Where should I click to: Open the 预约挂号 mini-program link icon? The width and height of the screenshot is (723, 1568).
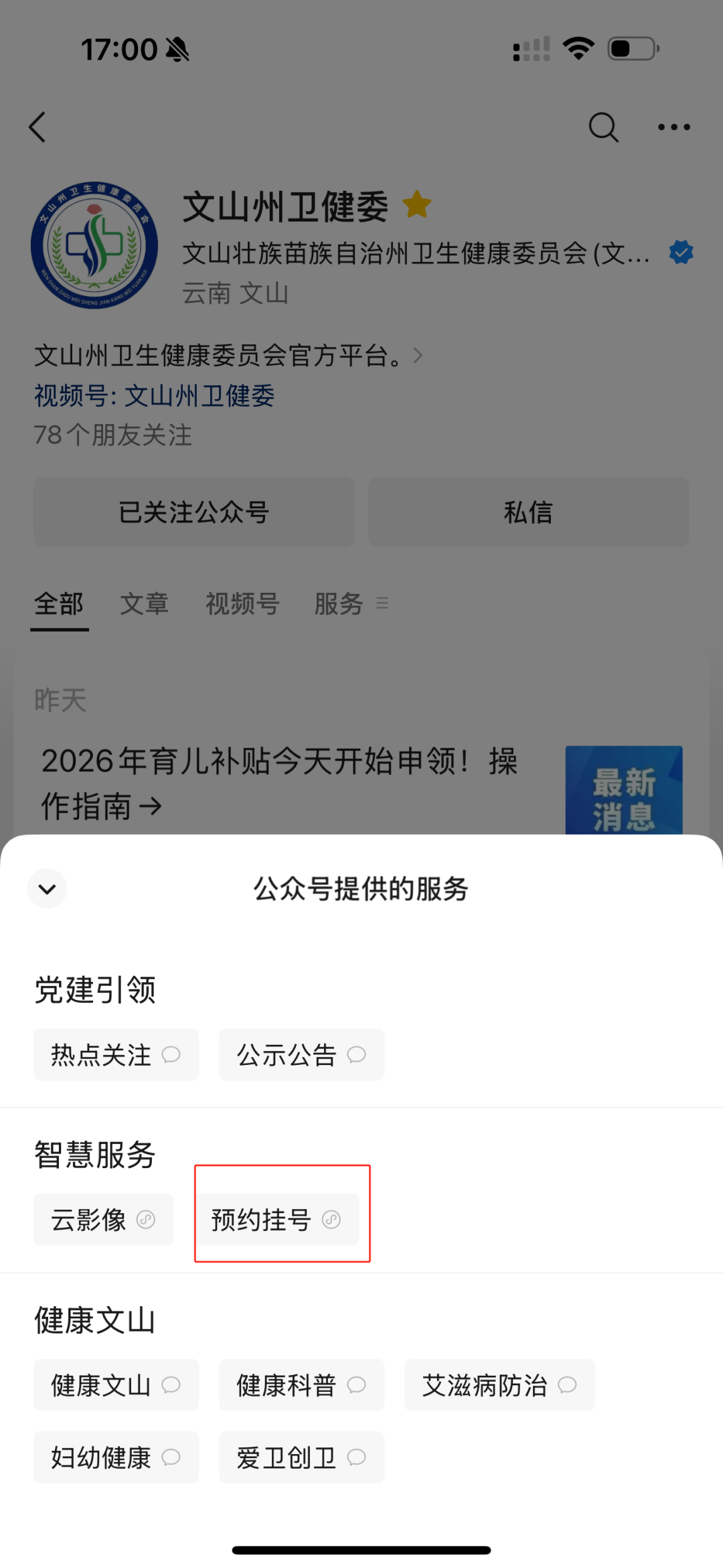point(331,1220)
